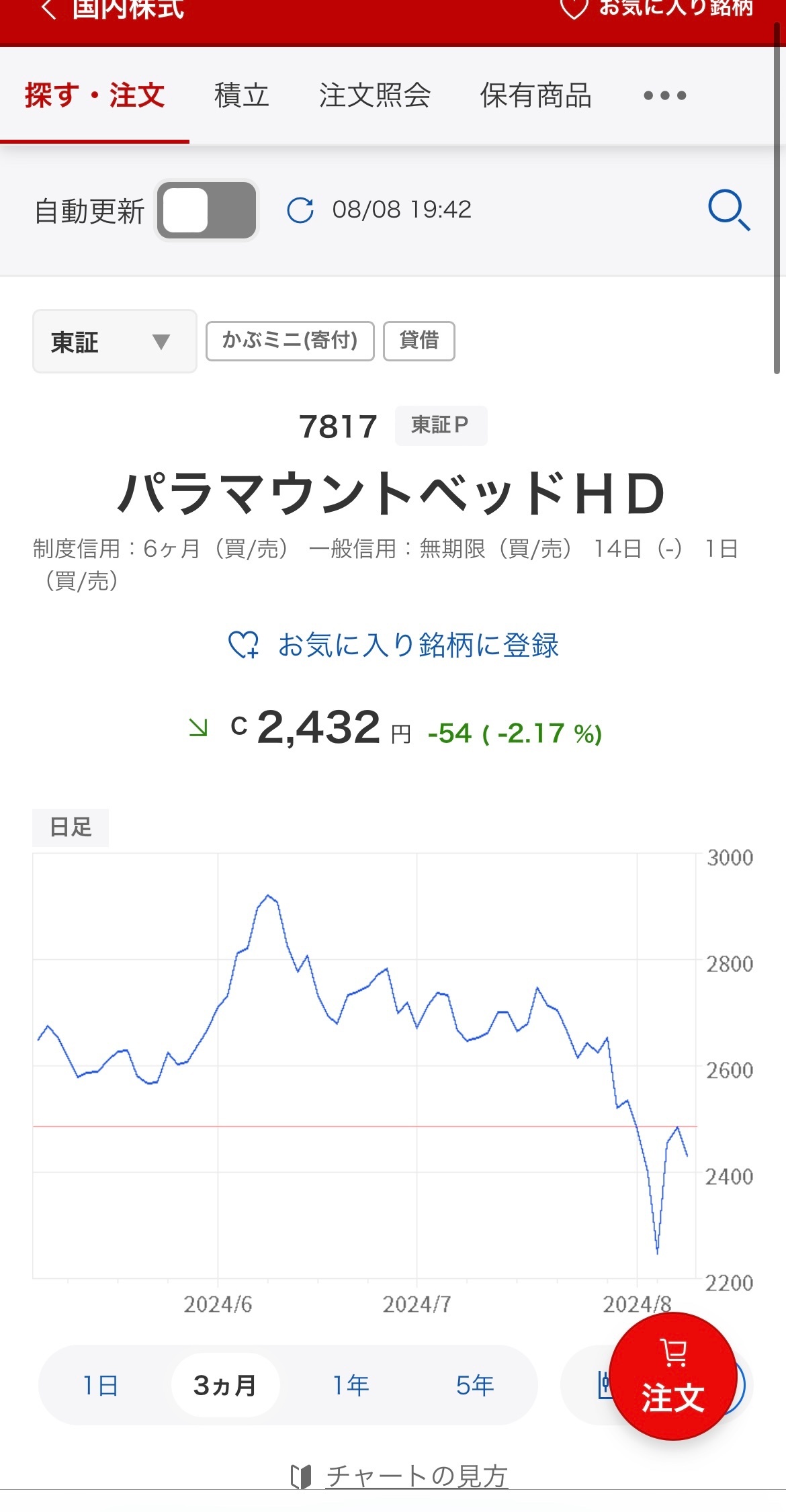Toggle the 自動更新 switch

[x=207, y=210]
